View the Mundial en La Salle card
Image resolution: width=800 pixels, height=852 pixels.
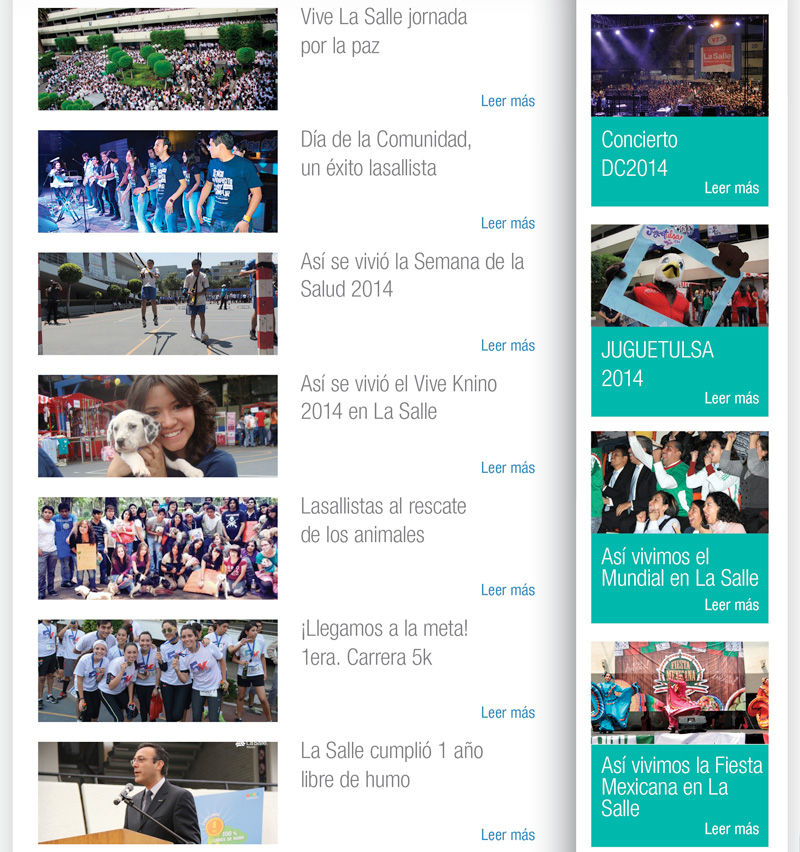coord(679,527)
